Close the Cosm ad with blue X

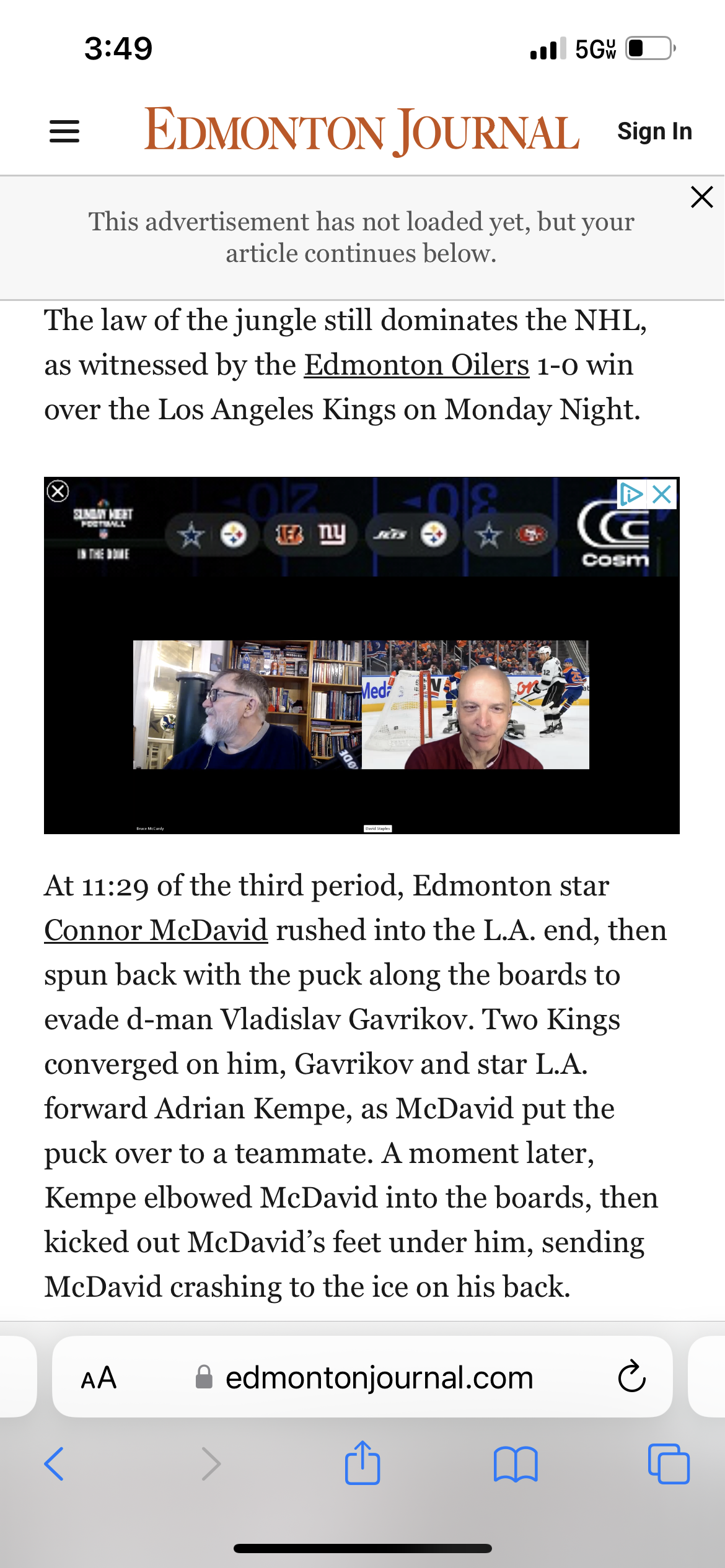[662, 494]
